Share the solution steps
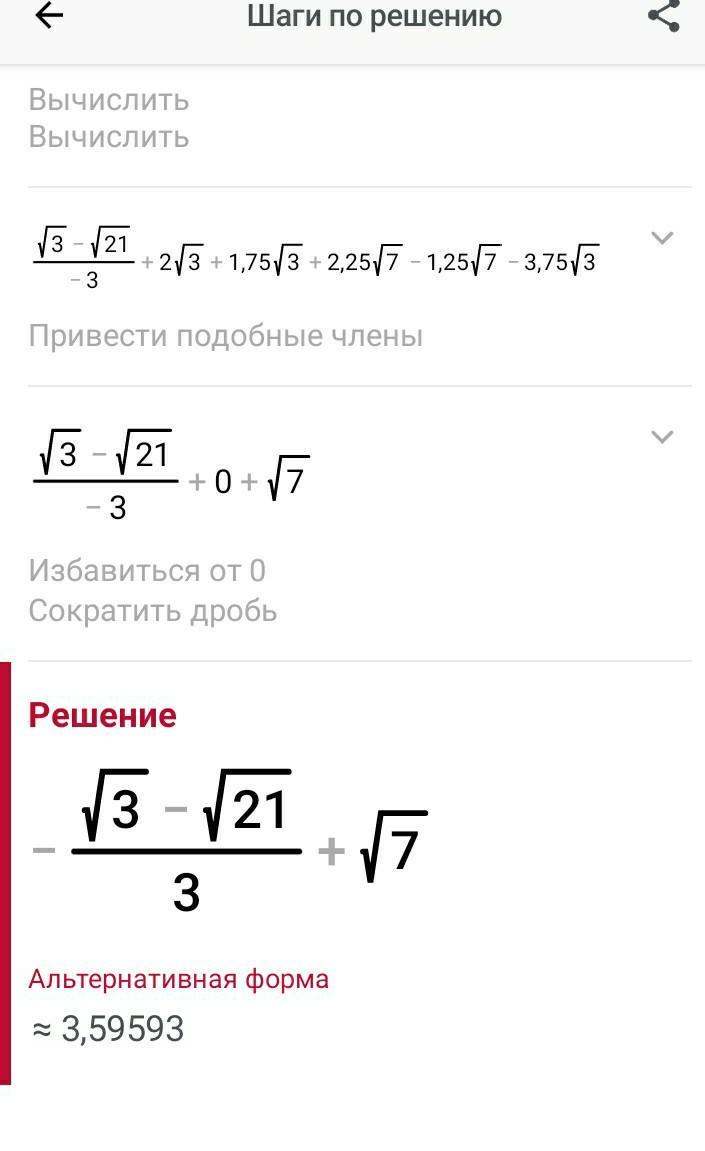 click(663, 16)
